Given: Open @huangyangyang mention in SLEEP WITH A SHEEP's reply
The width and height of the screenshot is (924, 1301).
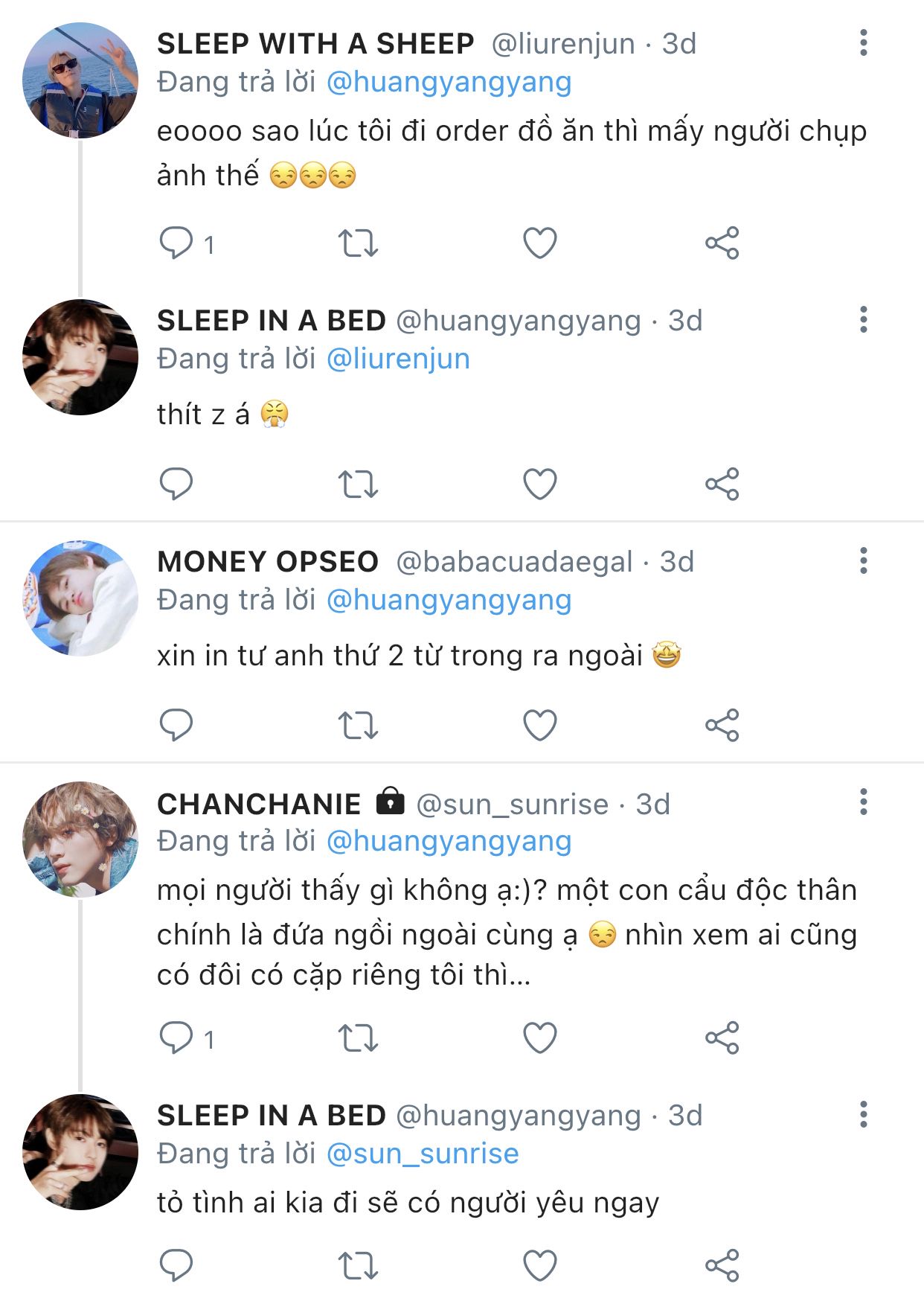Looking at the screenshot, I should pyautogui.click(x=449, y=82).
